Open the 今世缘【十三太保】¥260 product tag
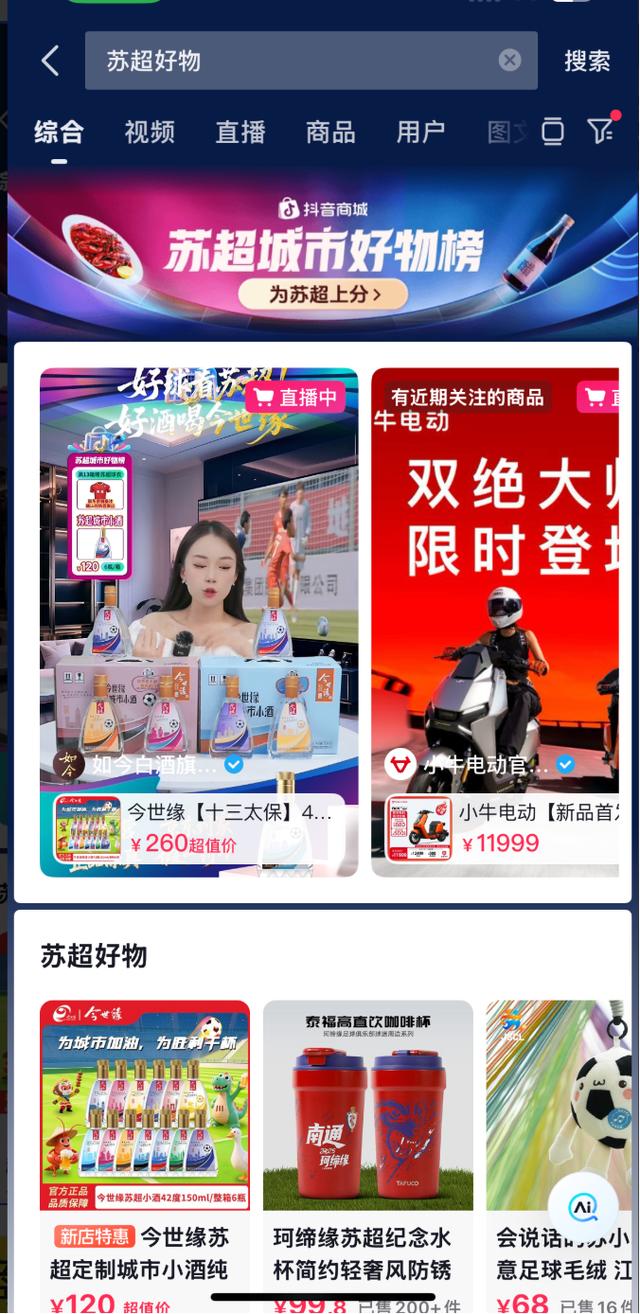Image resolution: width=640 pixels, height=1314 pixels. 198,828
